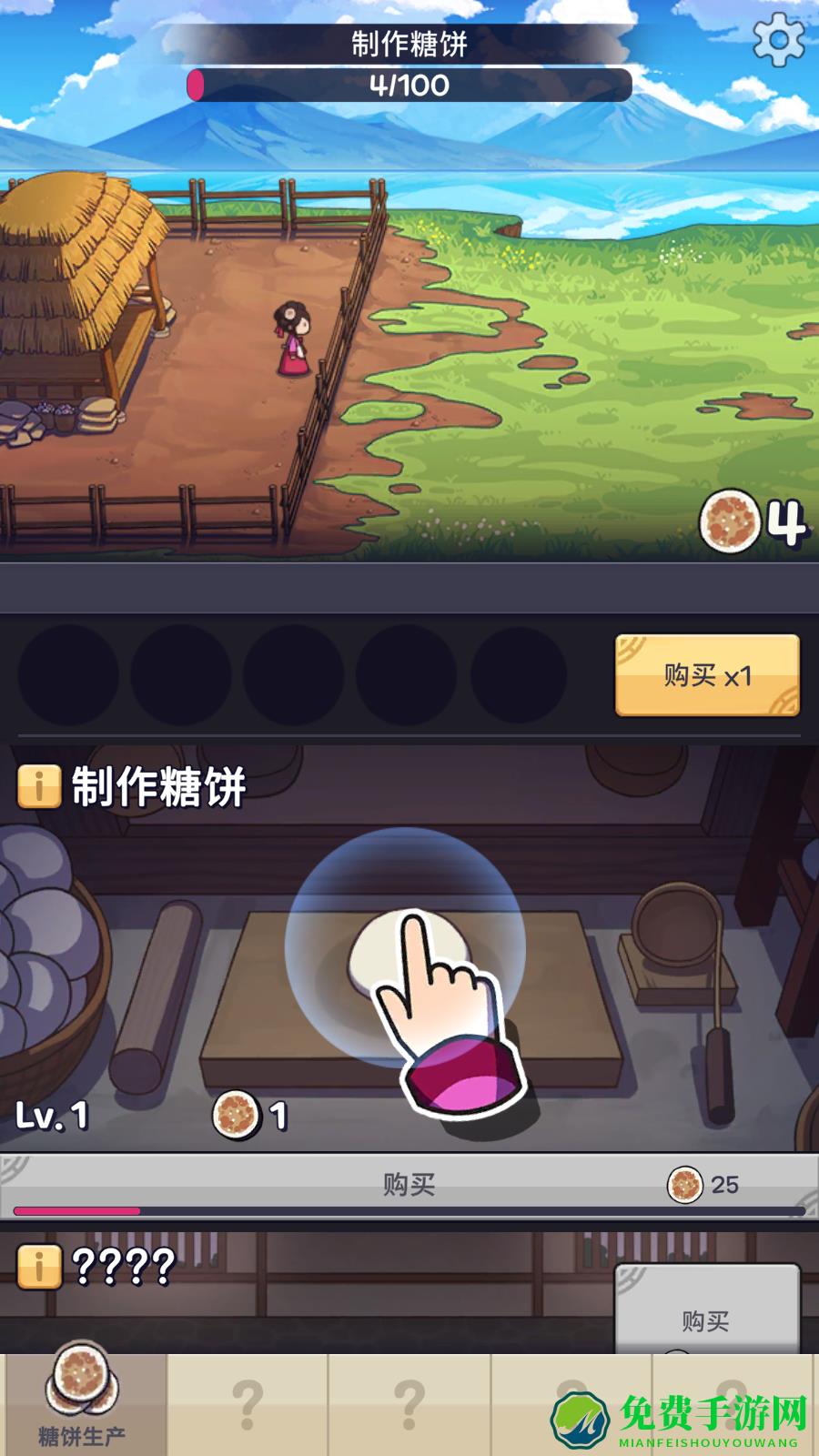
Task: Open info for 制作糖饼
Action: 39,786
